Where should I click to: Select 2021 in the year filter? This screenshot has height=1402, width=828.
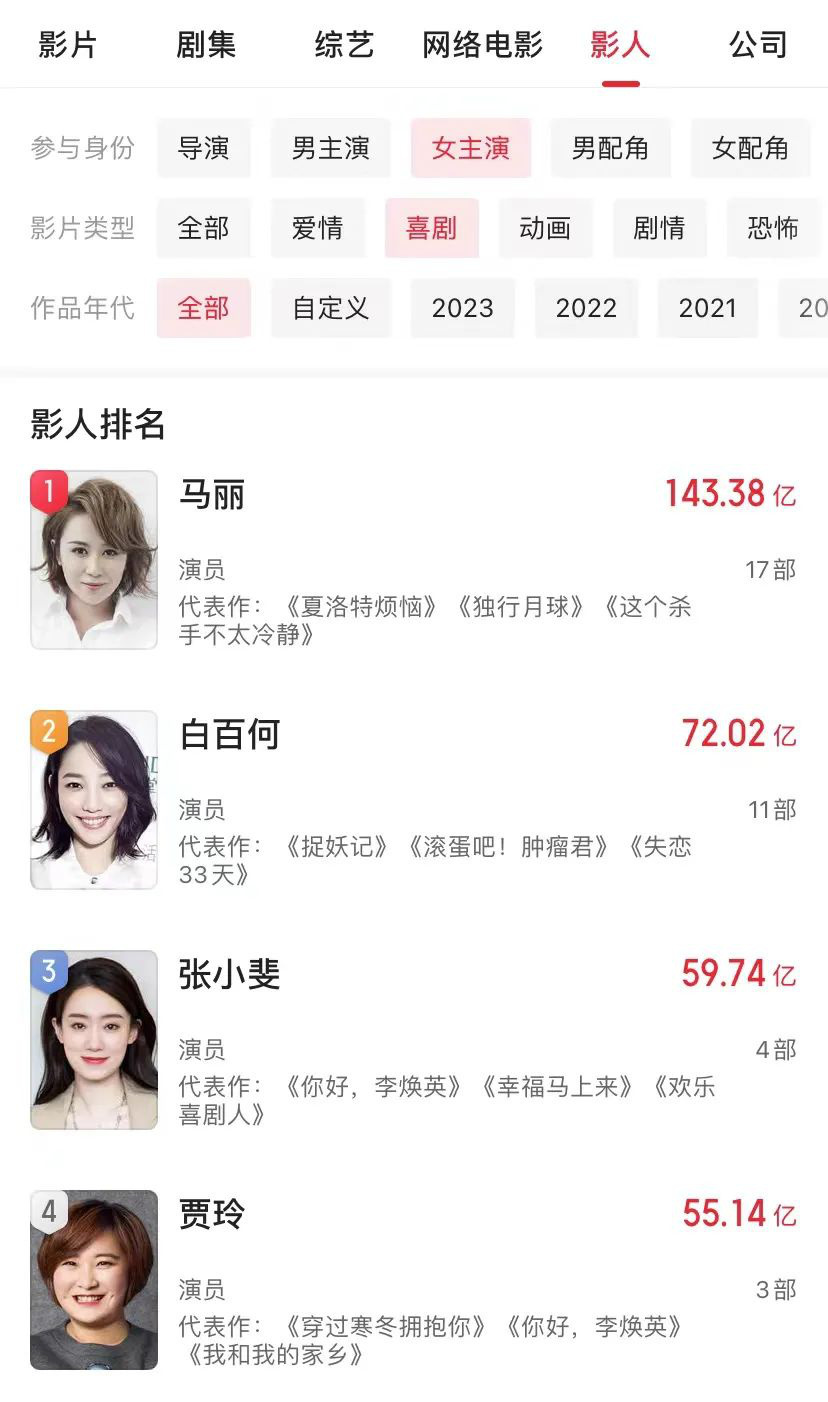coord(707,308)
